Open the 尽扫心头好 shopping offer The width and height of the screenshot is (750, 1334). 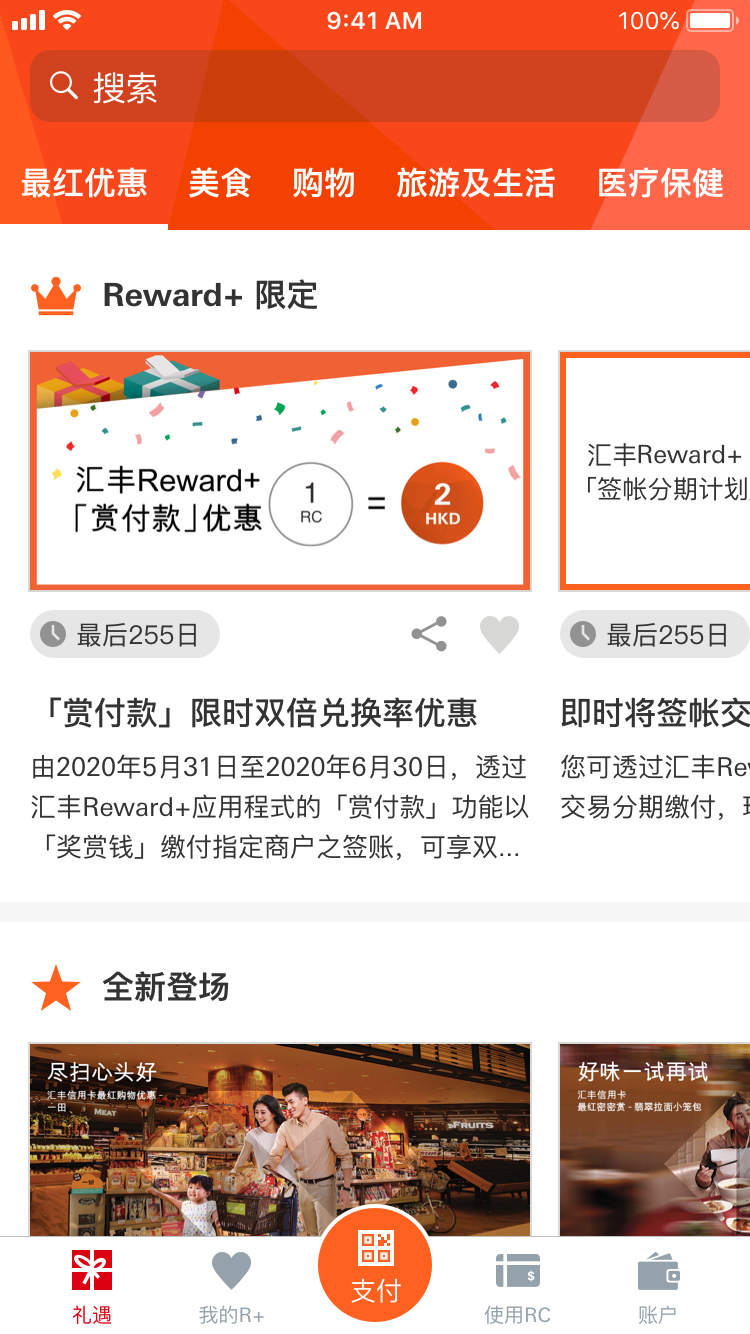pos(280,1140)
